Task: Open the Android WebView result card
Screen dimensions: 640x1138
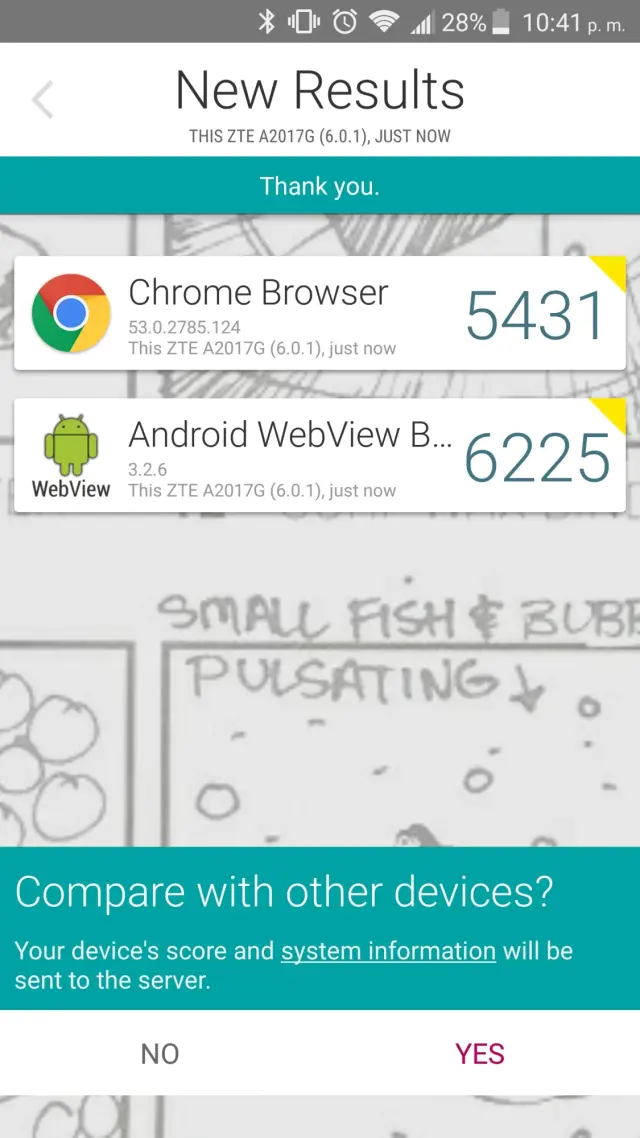Action: click(x=319, y=456)
